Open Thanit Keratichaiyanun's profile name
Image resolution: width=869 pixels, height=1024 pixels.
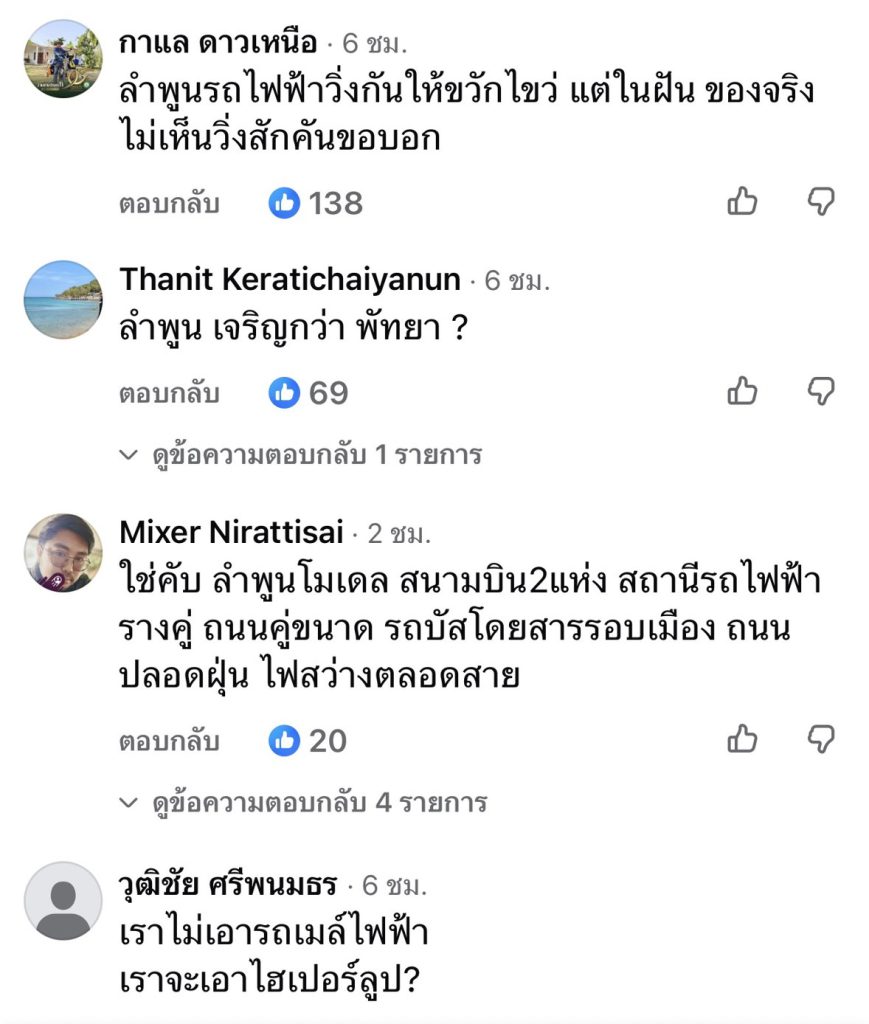click(290, 280)
